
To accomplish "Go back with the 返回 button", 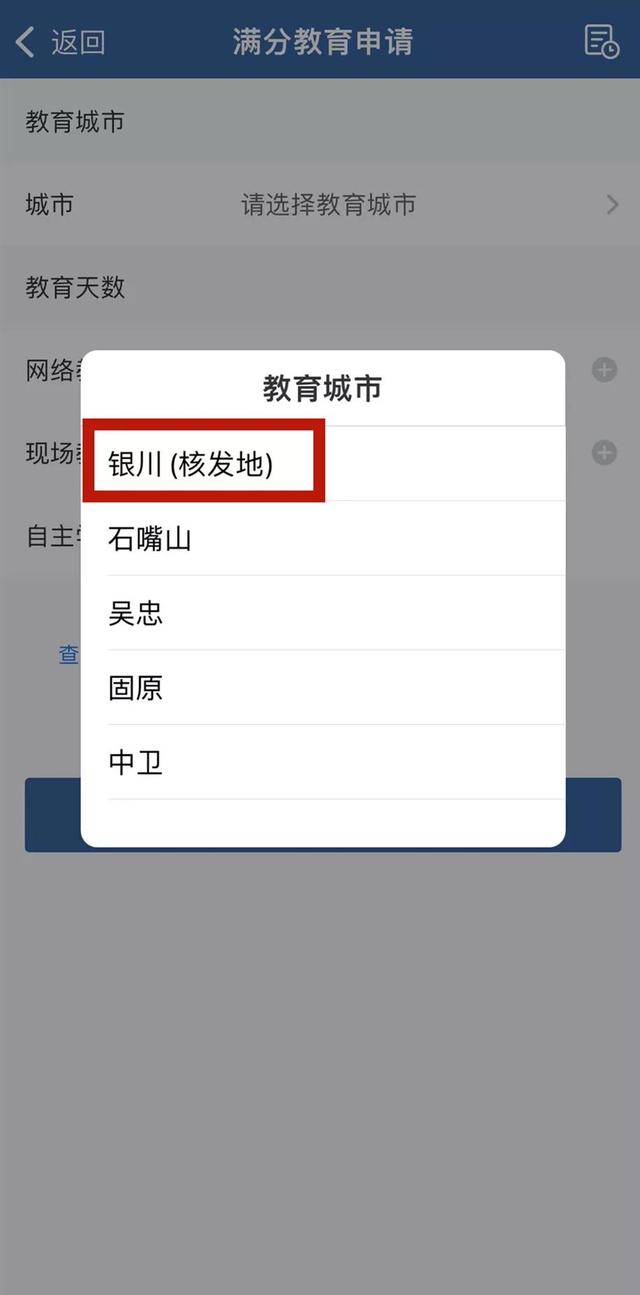I will (60, 42).
